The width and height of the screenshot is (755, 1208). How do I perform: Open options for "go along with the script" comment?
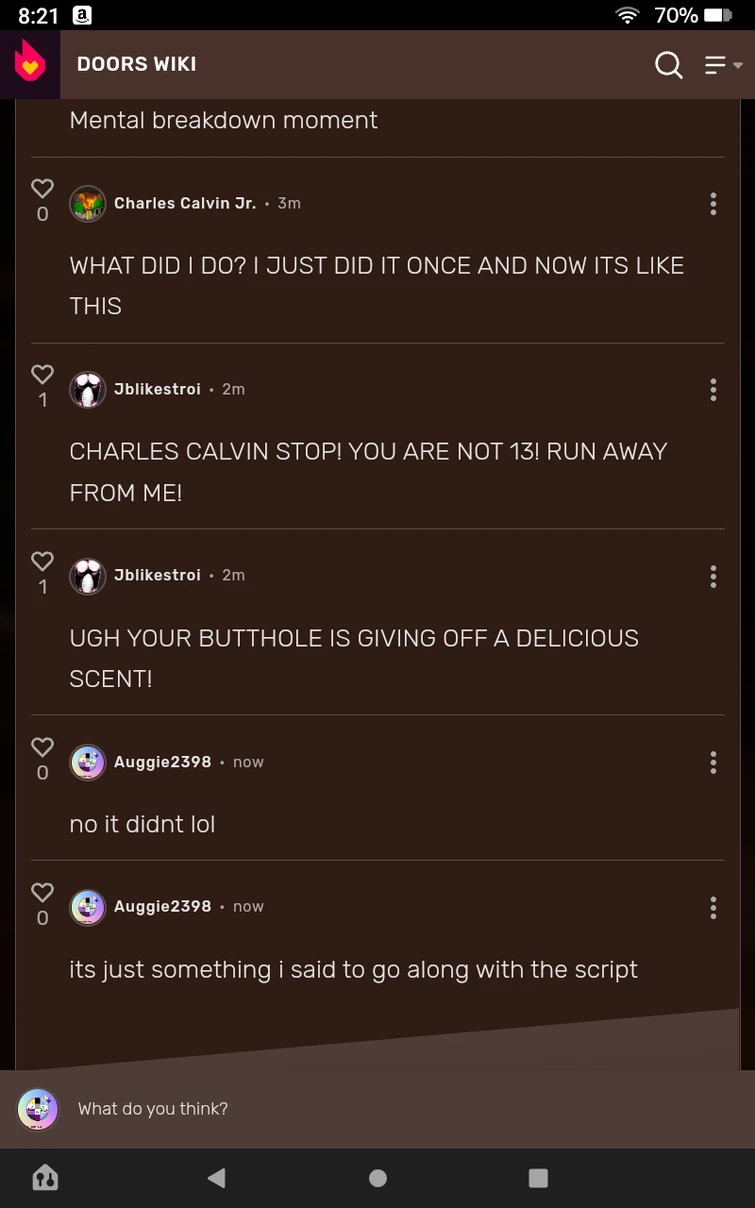point(713,907)
